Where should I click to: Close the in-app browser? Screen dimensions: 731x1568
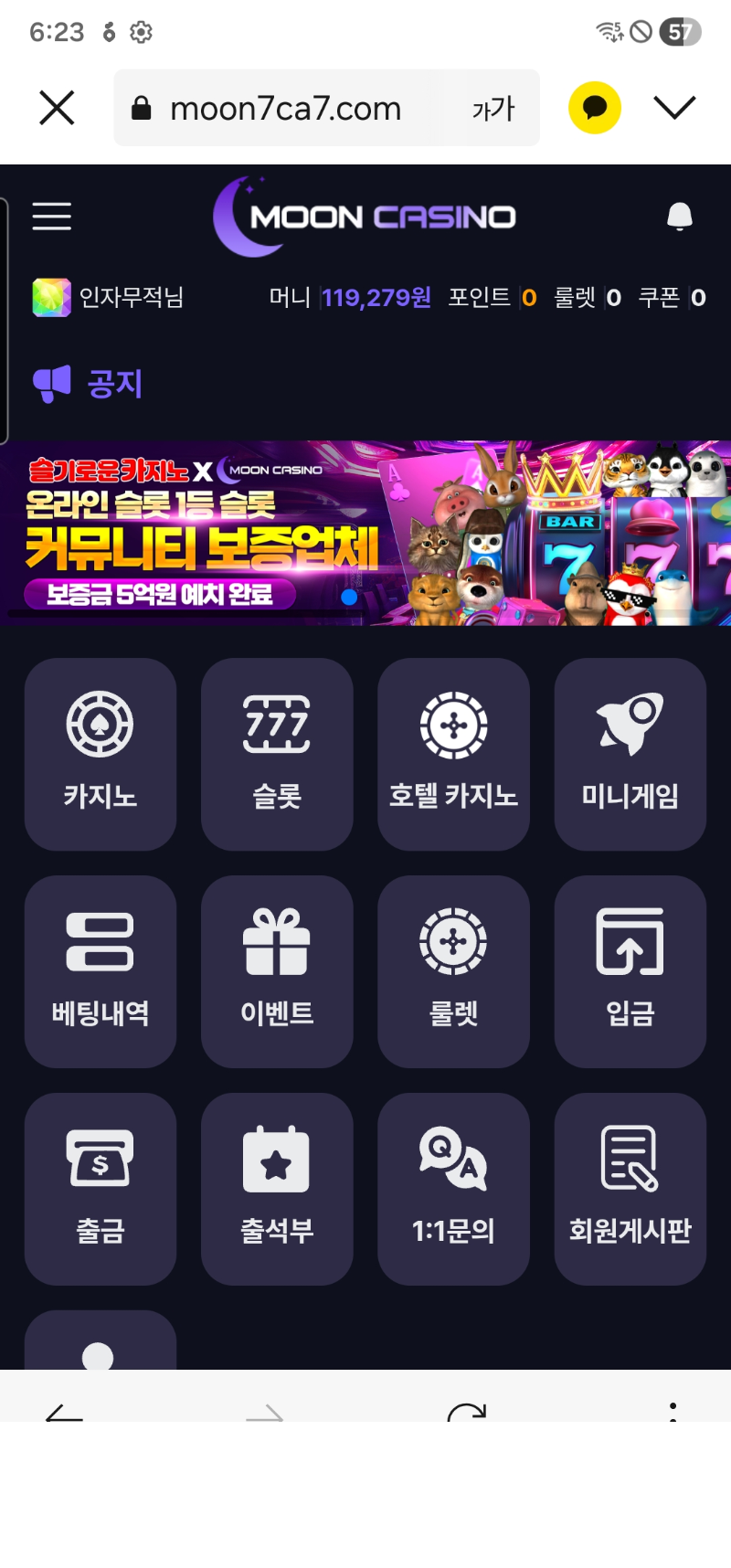(57, 108)
